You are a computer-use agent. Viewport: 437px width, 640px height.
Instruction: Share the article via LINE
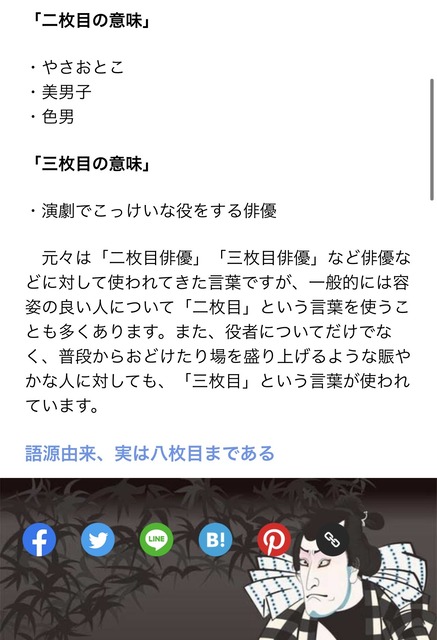157,540
